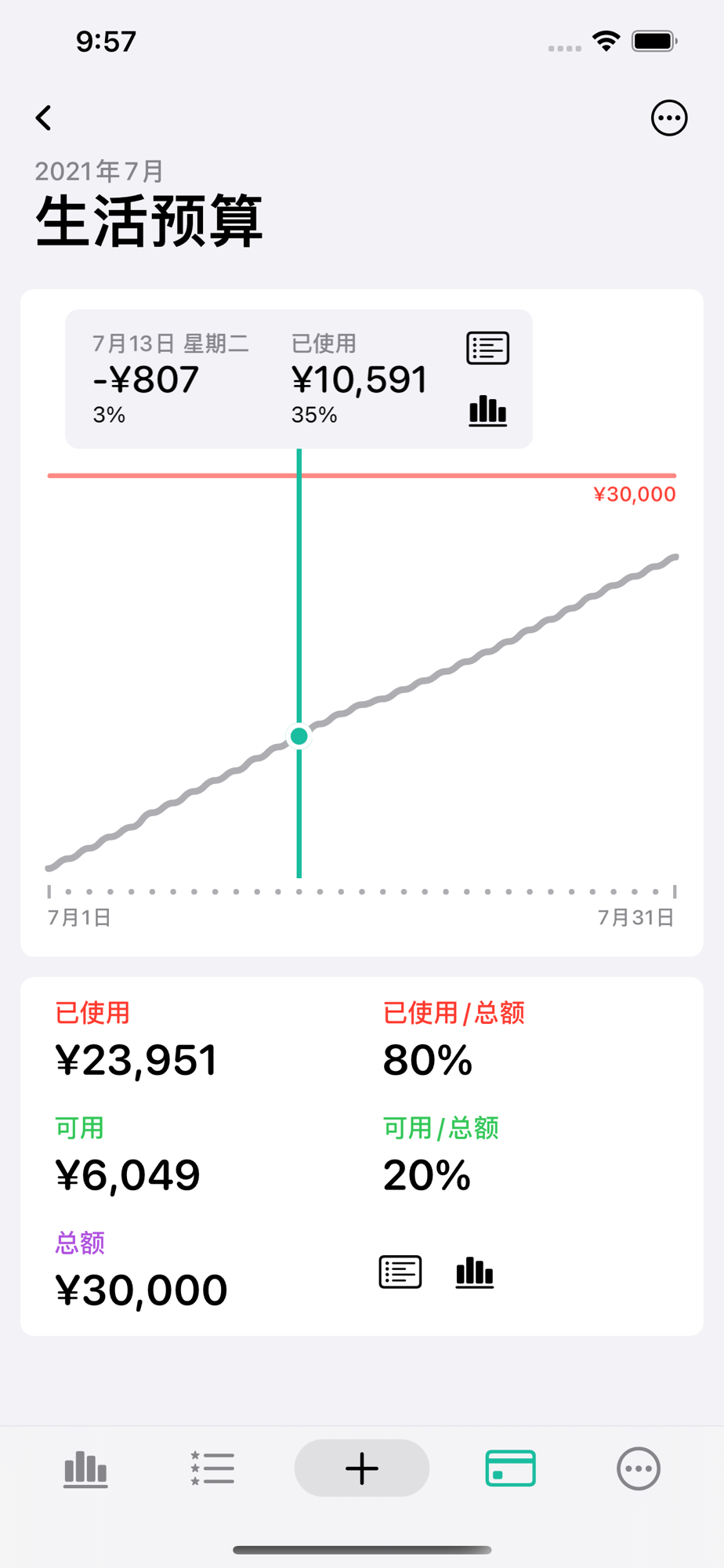724x1568 pixels.
Task: Select the budget card tab
Action: (x=511, y=1468)
